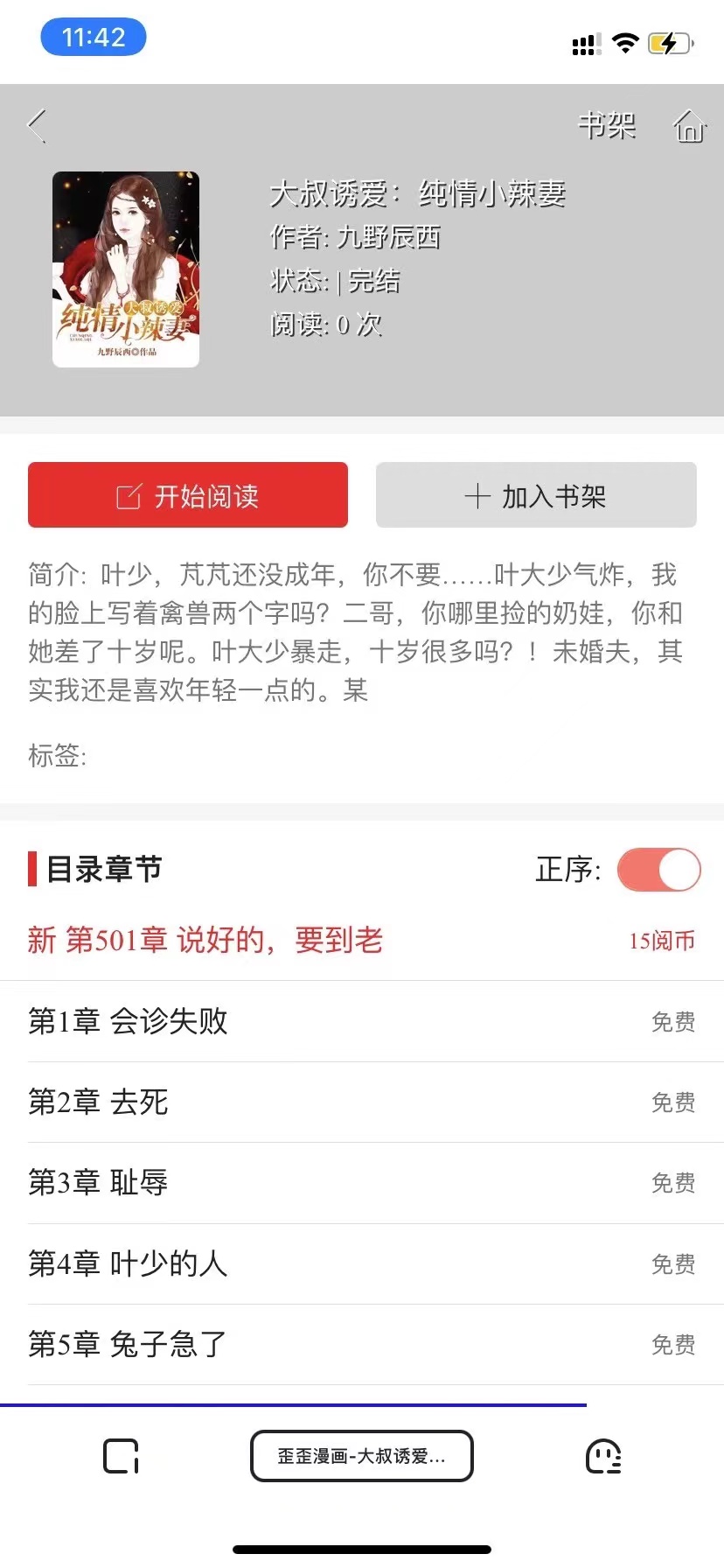Open the tabs icon at bottom left
The image size is (724, 1568).
pos(121,1456)
